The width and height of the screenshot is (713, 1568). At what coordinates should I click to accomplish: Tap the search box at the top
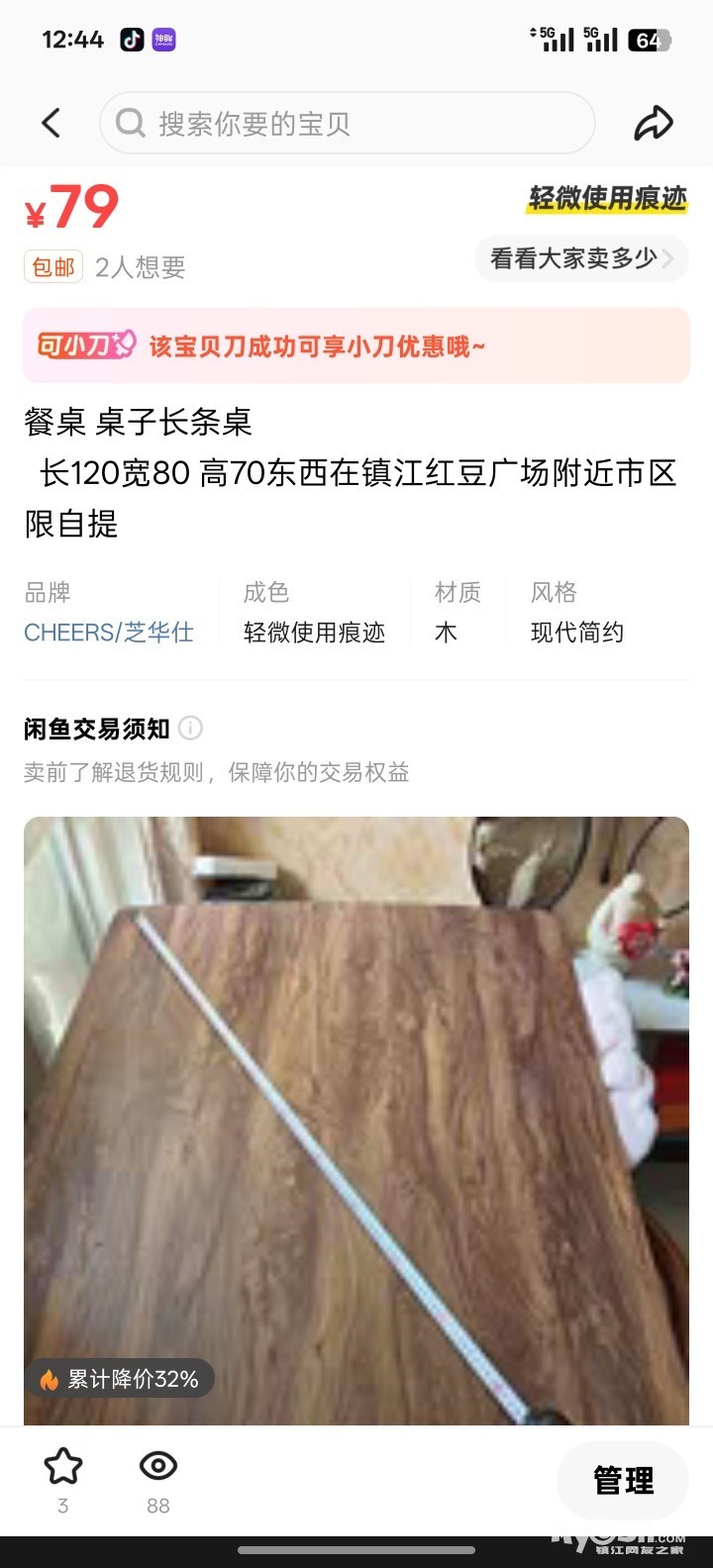(347, 123)
